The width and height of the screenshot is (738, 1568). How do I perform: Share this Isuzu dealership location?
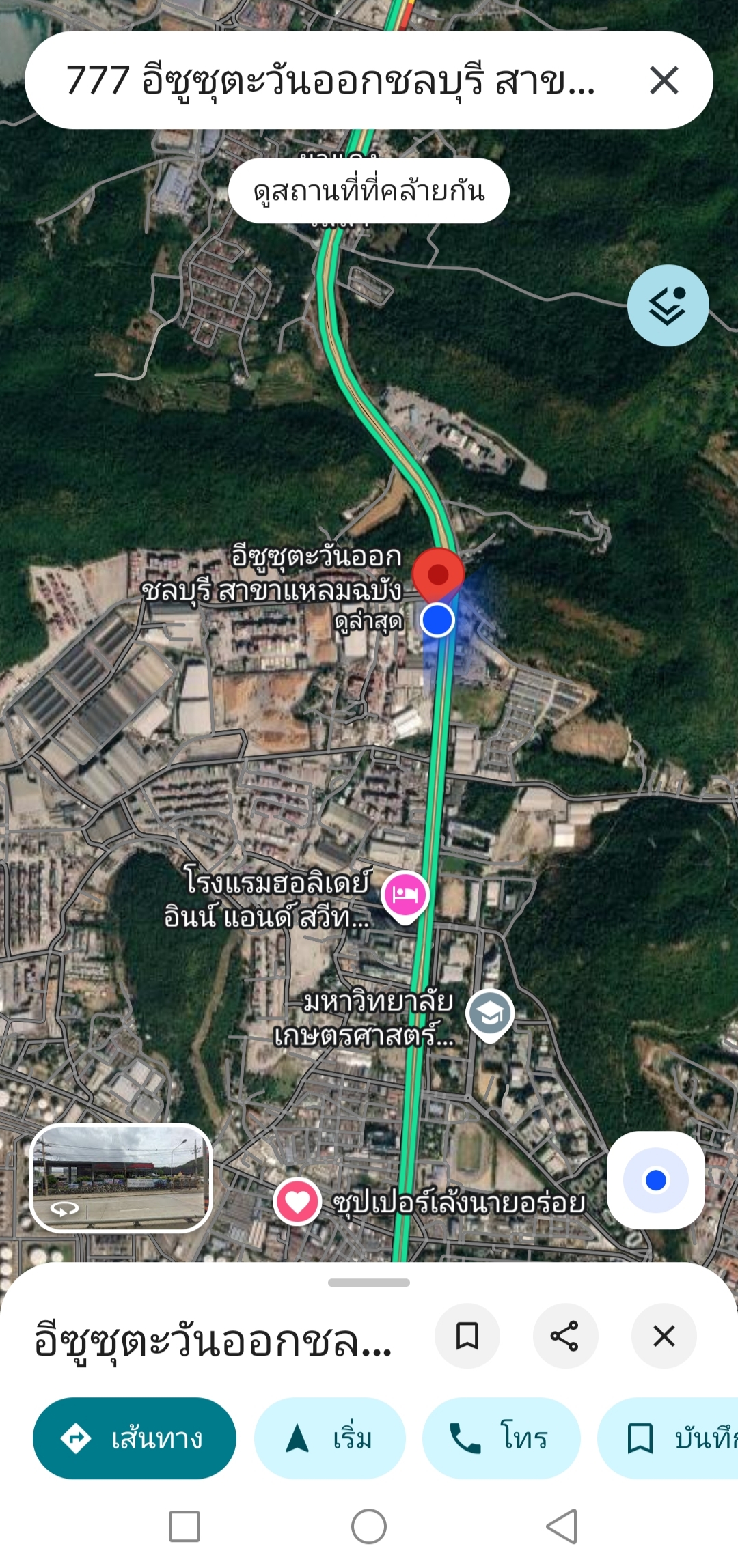click(x=565, y=1336)
